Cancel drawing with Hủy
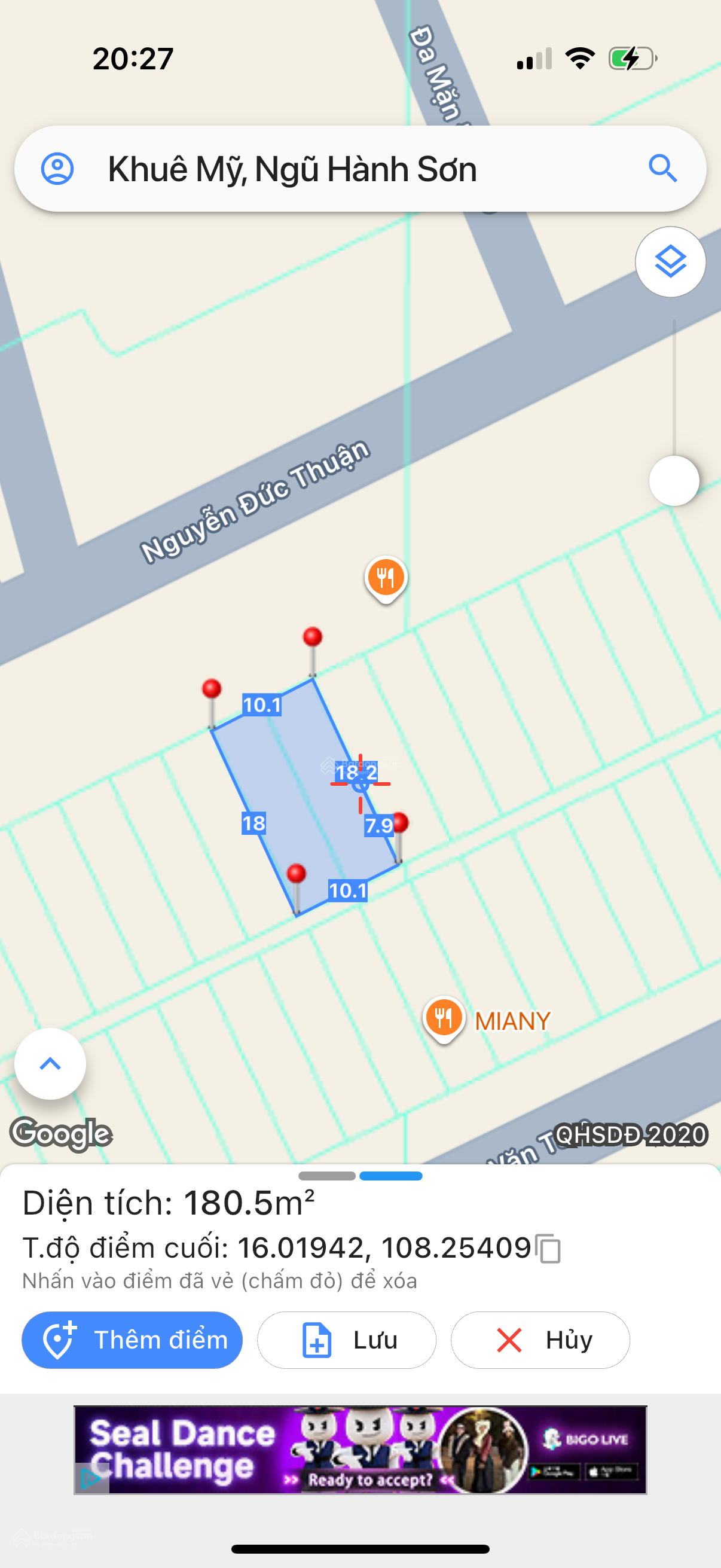Image resolution: width=721 pixels, height=1568 pixels. coord(540,1340)
